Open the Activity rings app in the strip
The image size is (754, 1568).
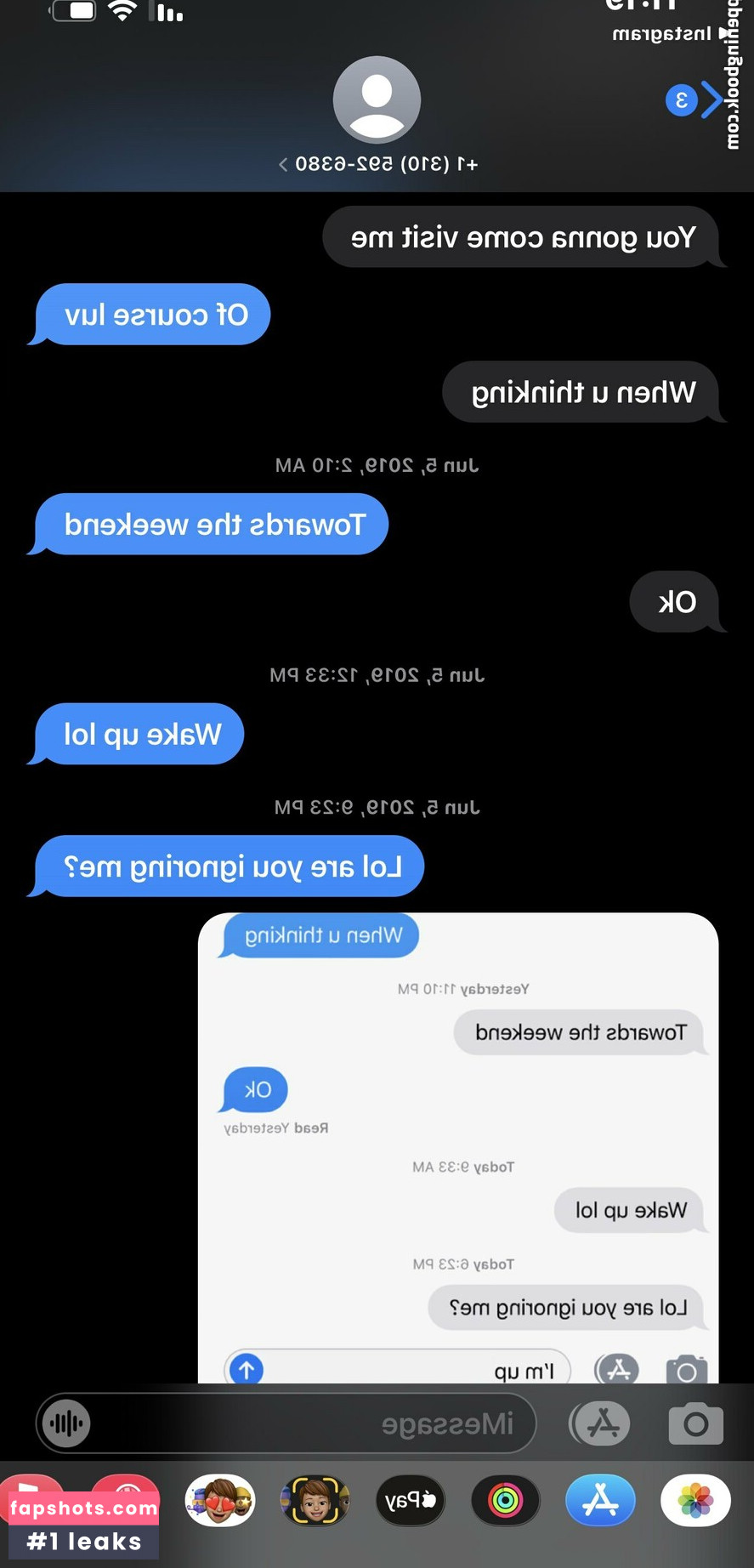(x=505, y=1501)
